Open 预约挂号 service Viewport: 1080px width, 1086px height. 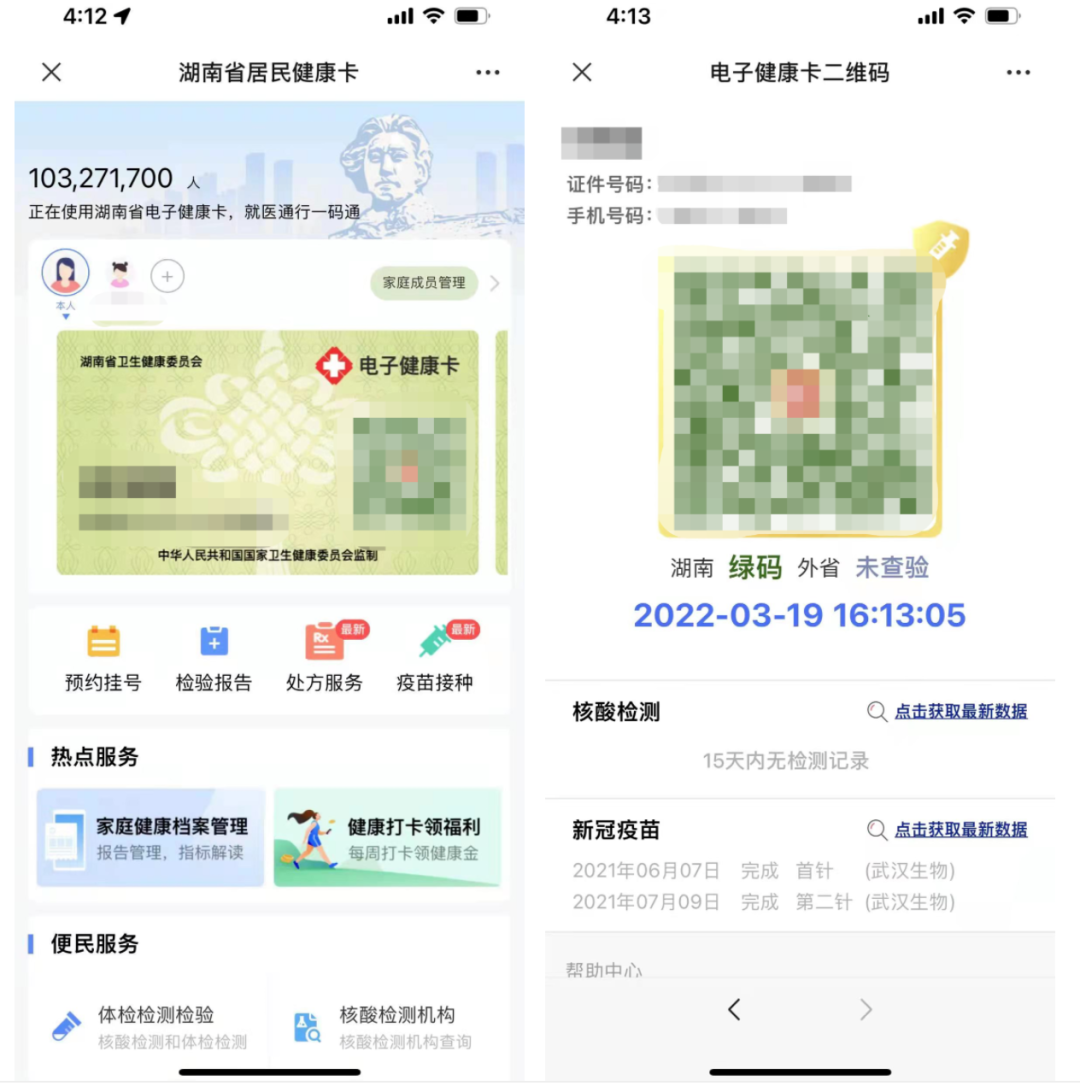tap(103, 659)
